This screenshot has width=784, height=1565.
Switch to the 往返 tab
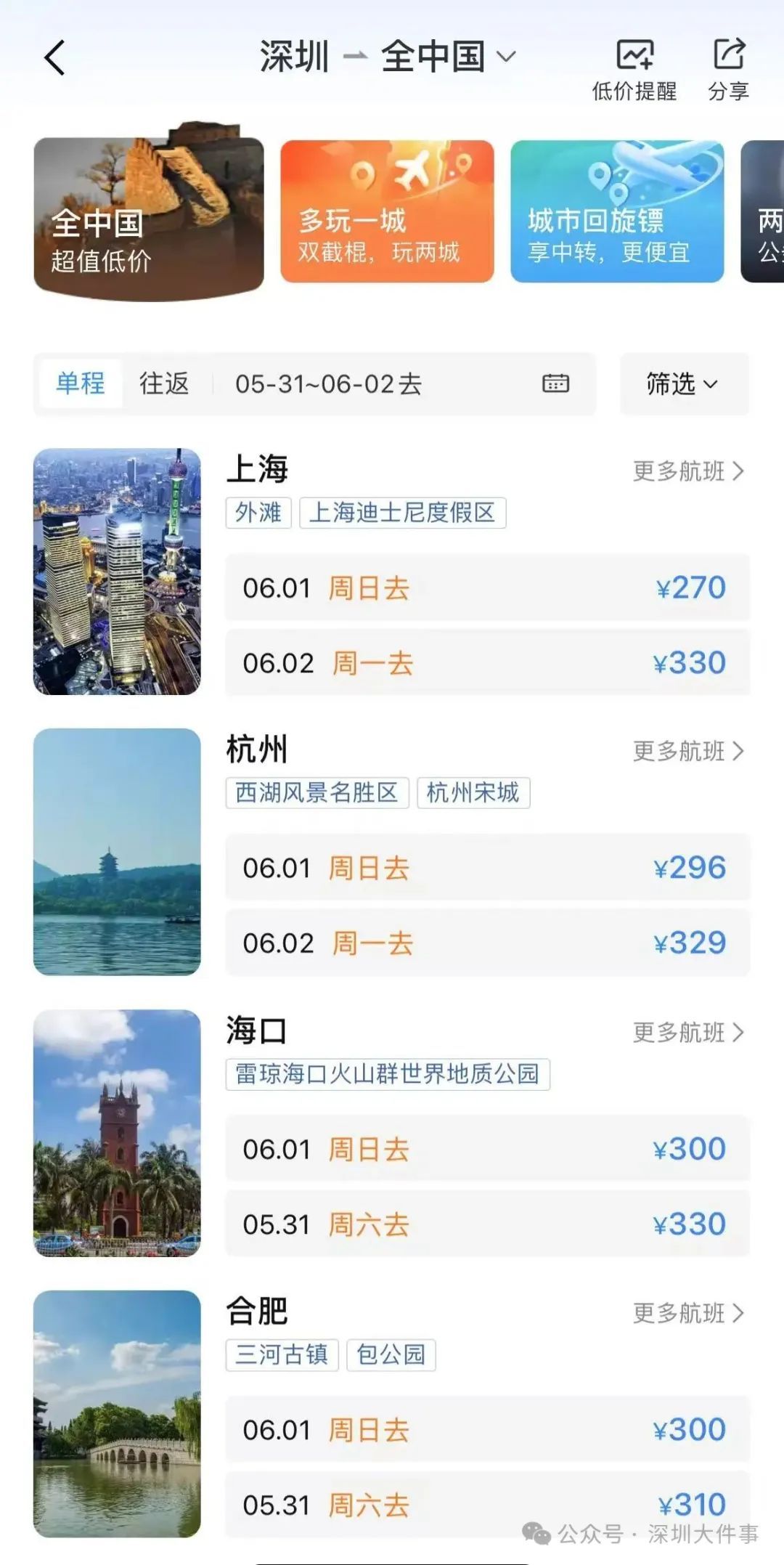(166, 384)
